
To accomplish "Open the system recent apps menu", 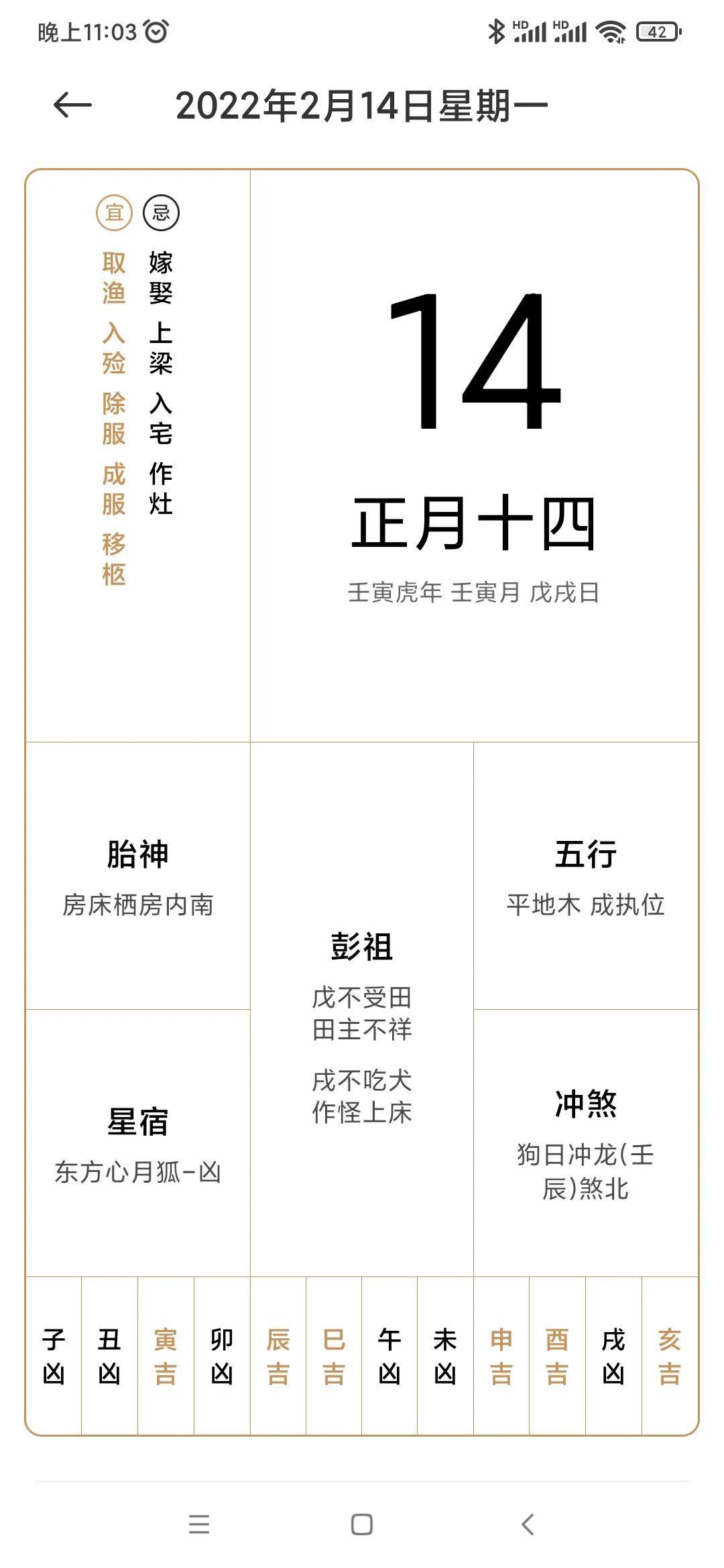I will coord(199,1524).
